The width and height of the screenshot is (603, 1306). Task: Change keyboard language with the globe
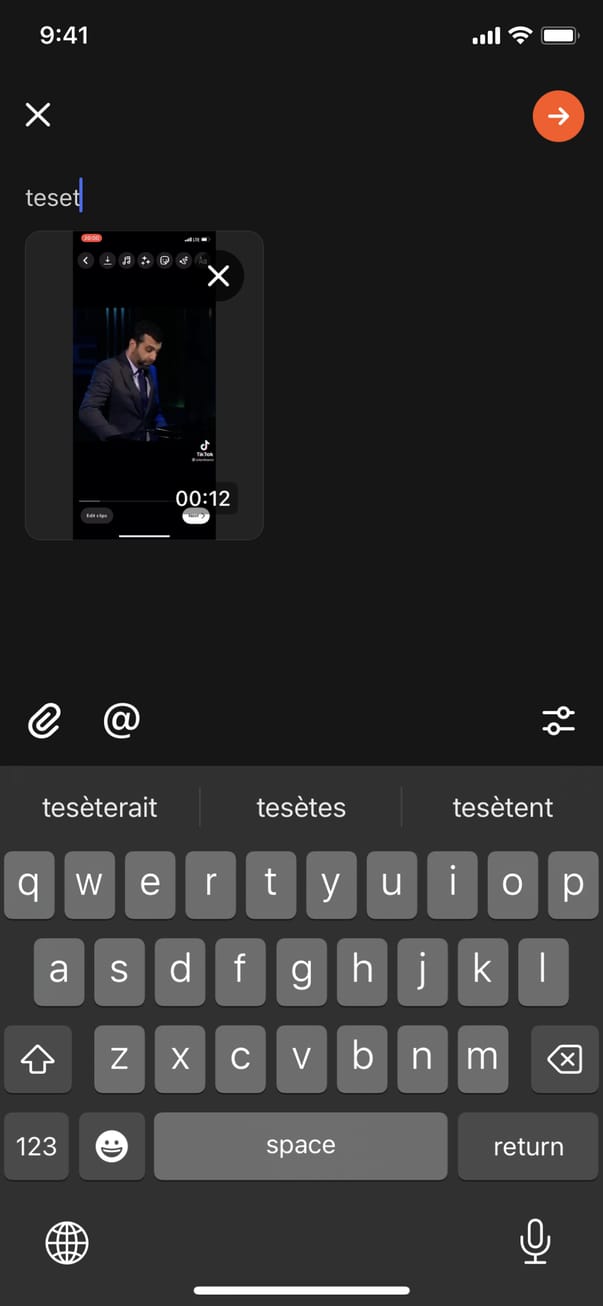pyautogui.click(x=67, y=1243)
